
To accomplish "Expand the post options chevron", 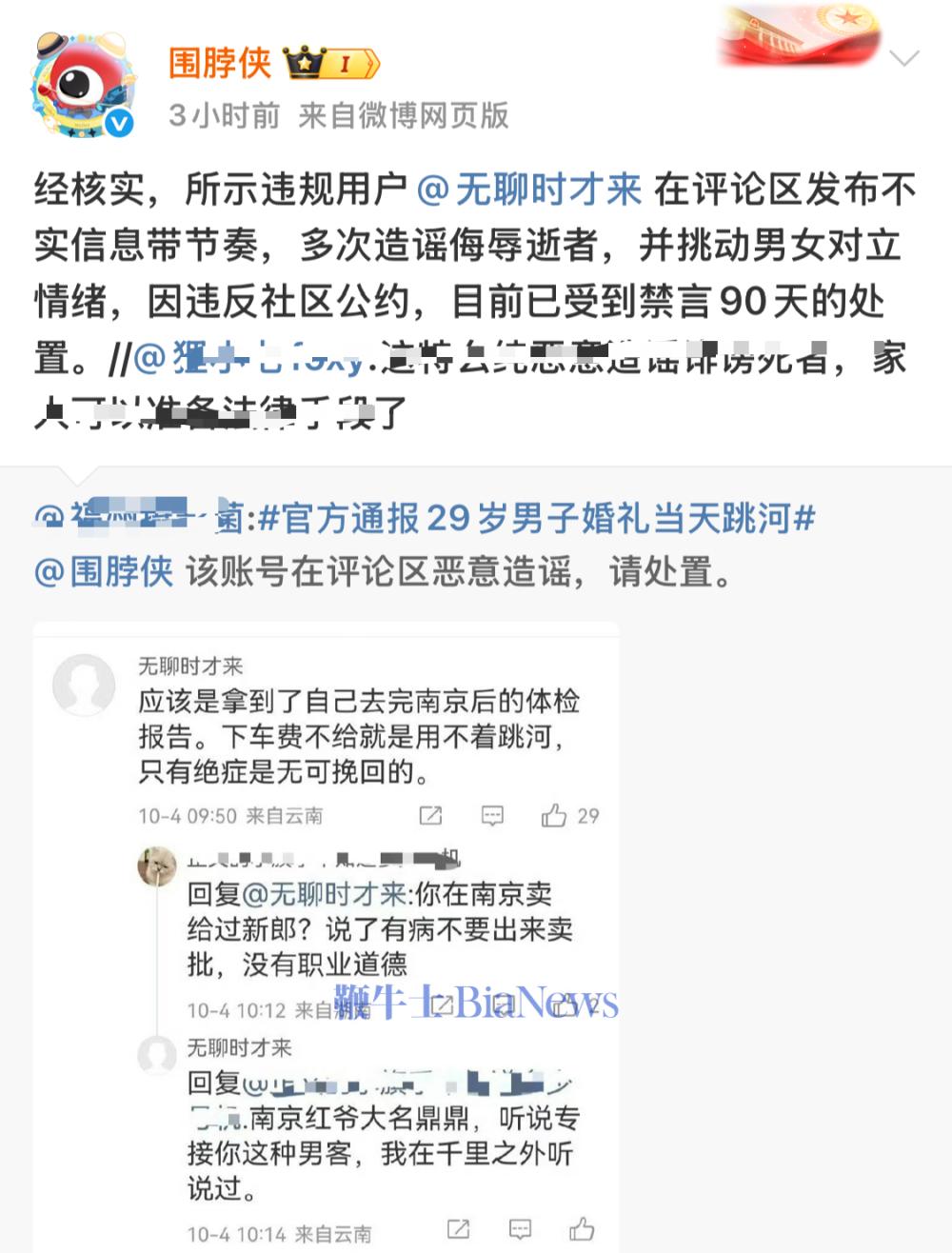I will coord(902,59).
